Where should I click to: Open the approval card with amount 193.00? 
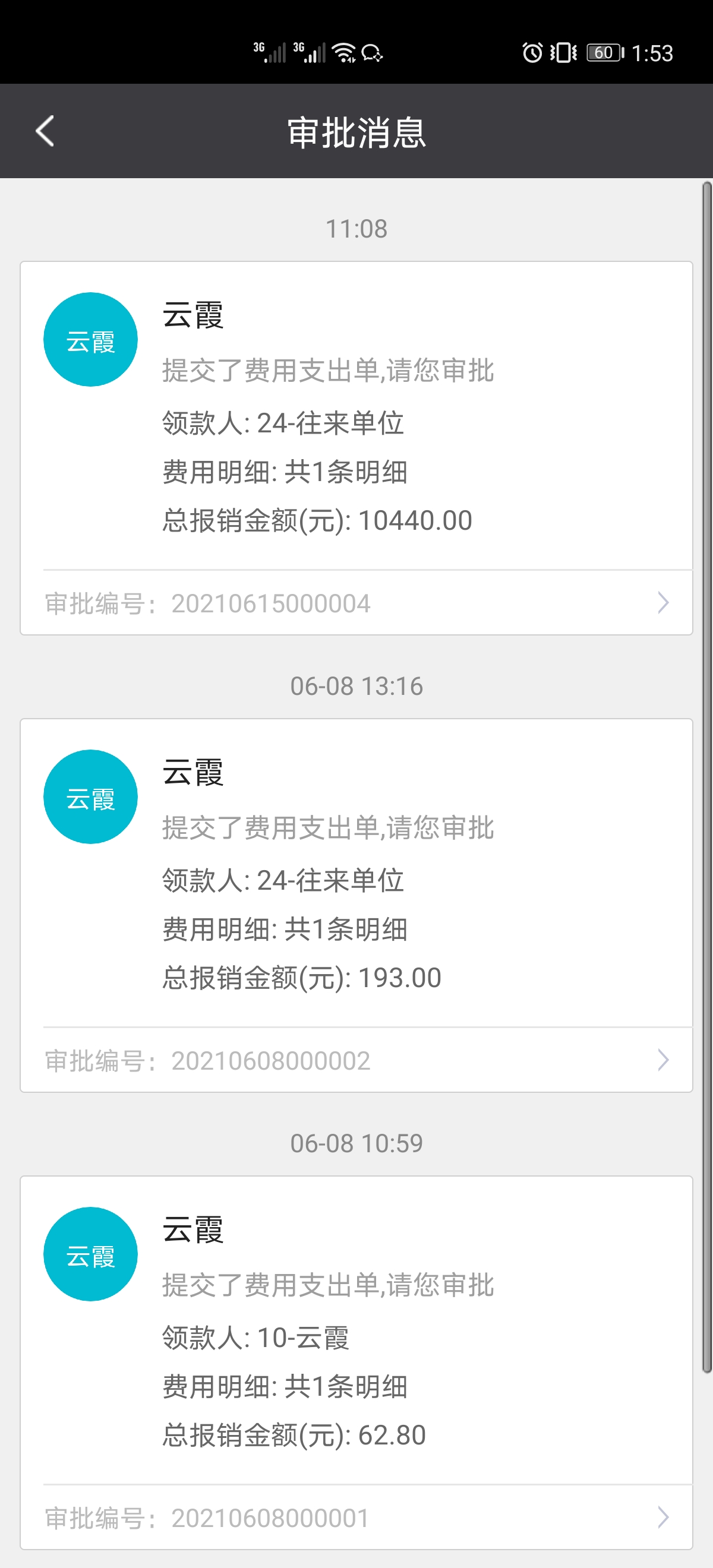click(356, 873)
